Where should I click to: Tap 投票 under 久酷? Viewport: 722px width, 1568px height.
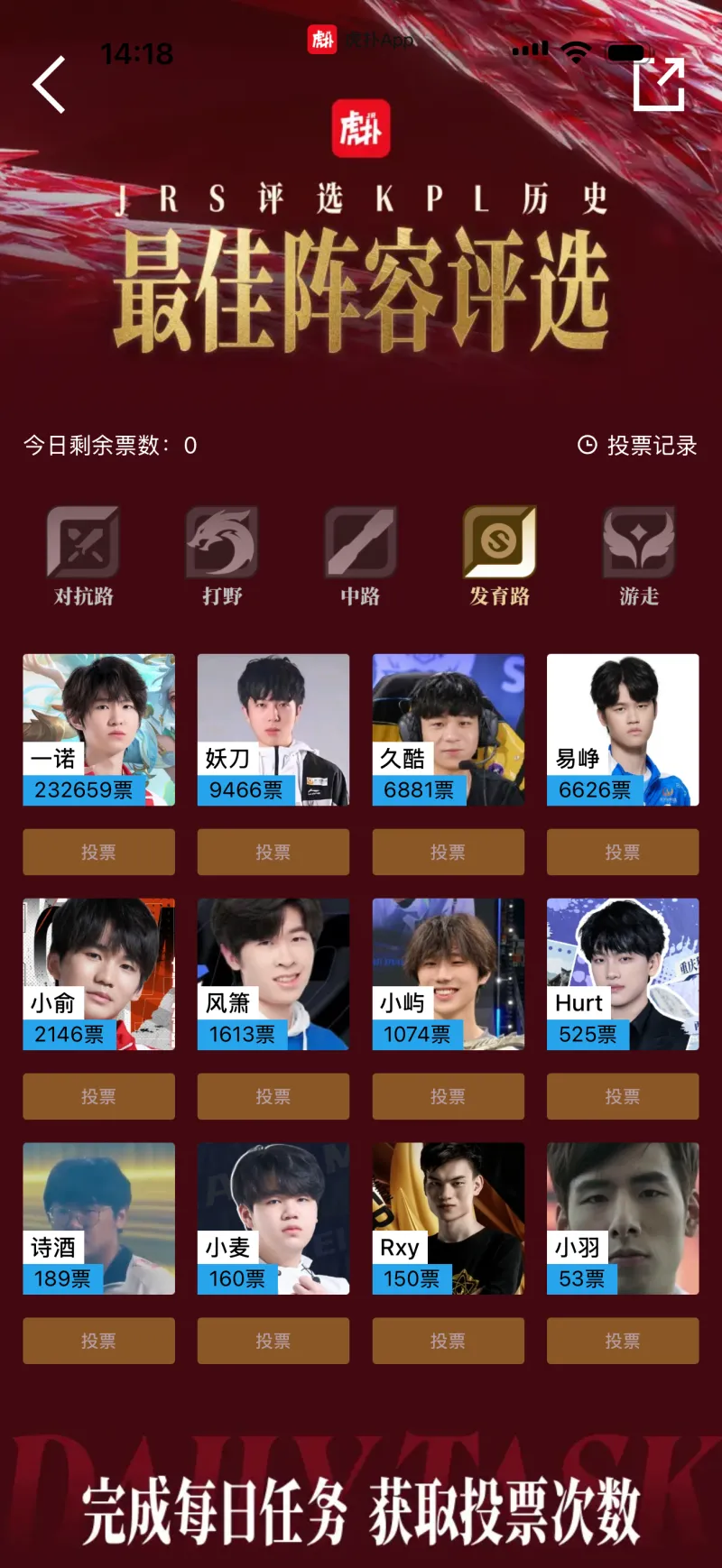coord(448,852)
